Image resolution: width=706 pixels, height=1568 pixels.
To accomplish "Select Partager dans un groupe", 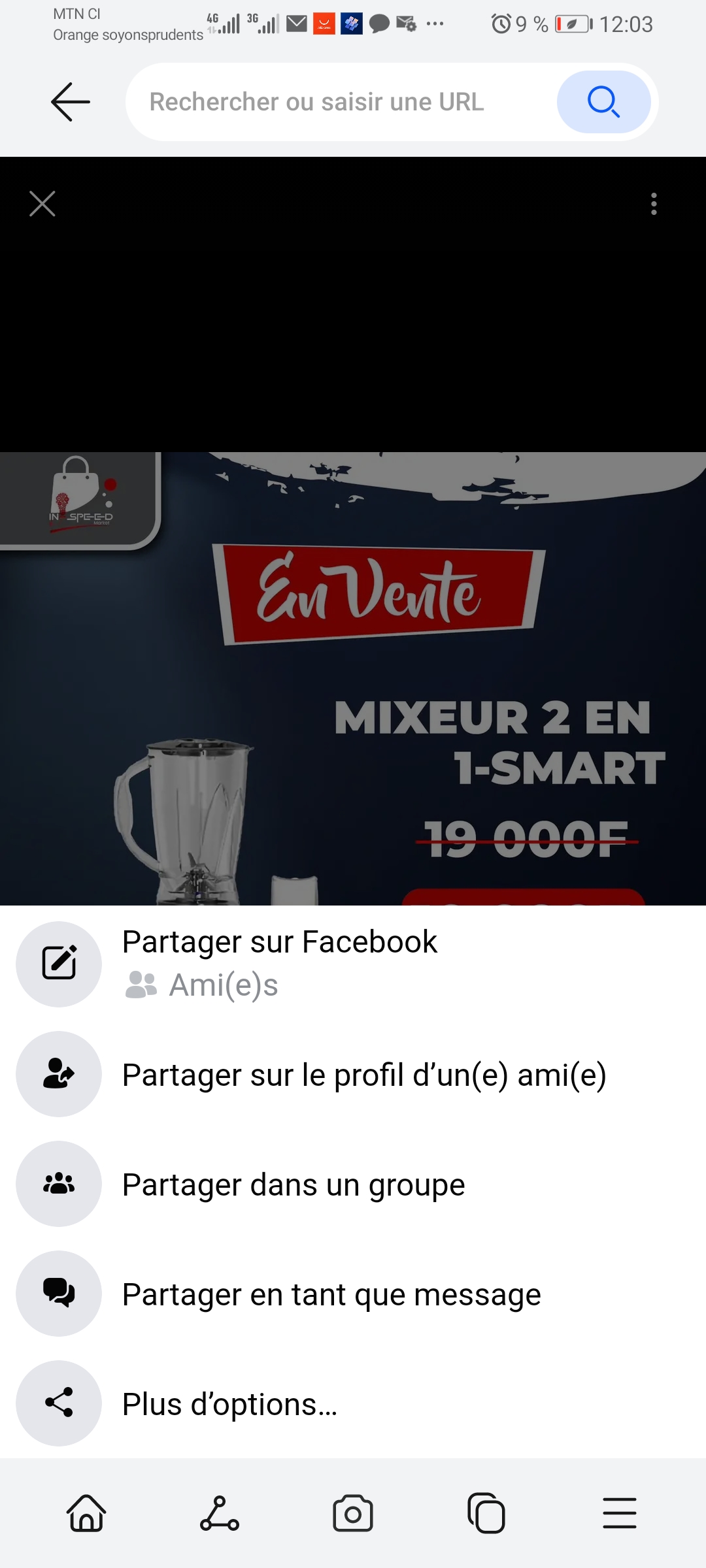I will (x=293, y=1184).
